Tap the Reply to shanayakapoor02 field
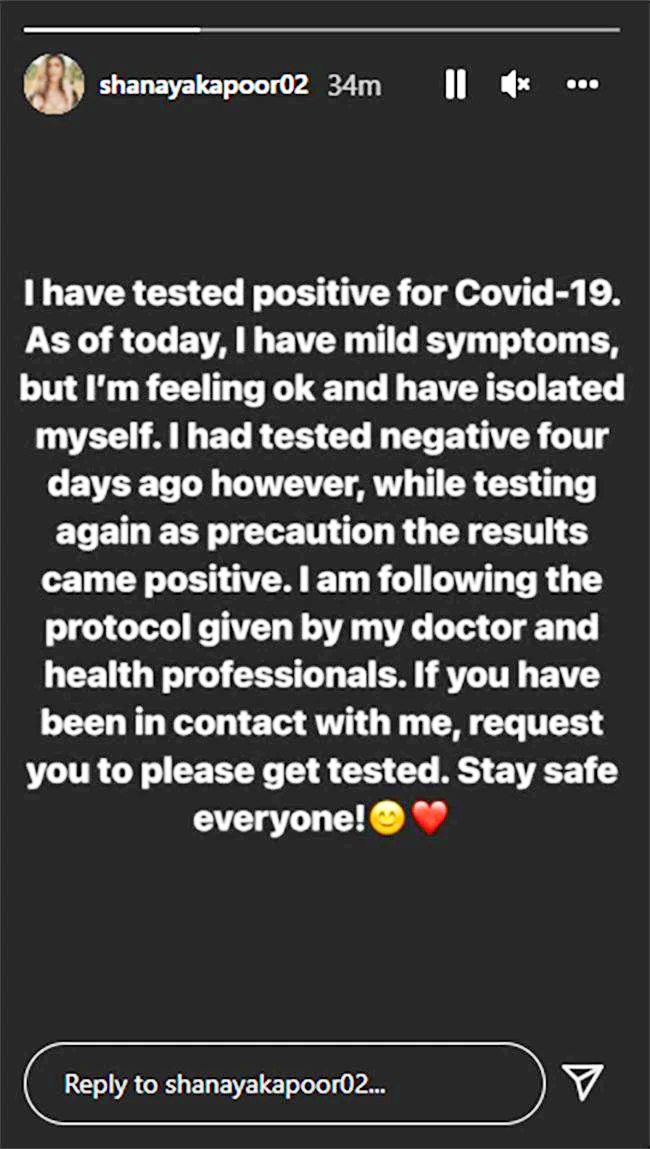650x1149 pixels. [x=284, y=1083]
